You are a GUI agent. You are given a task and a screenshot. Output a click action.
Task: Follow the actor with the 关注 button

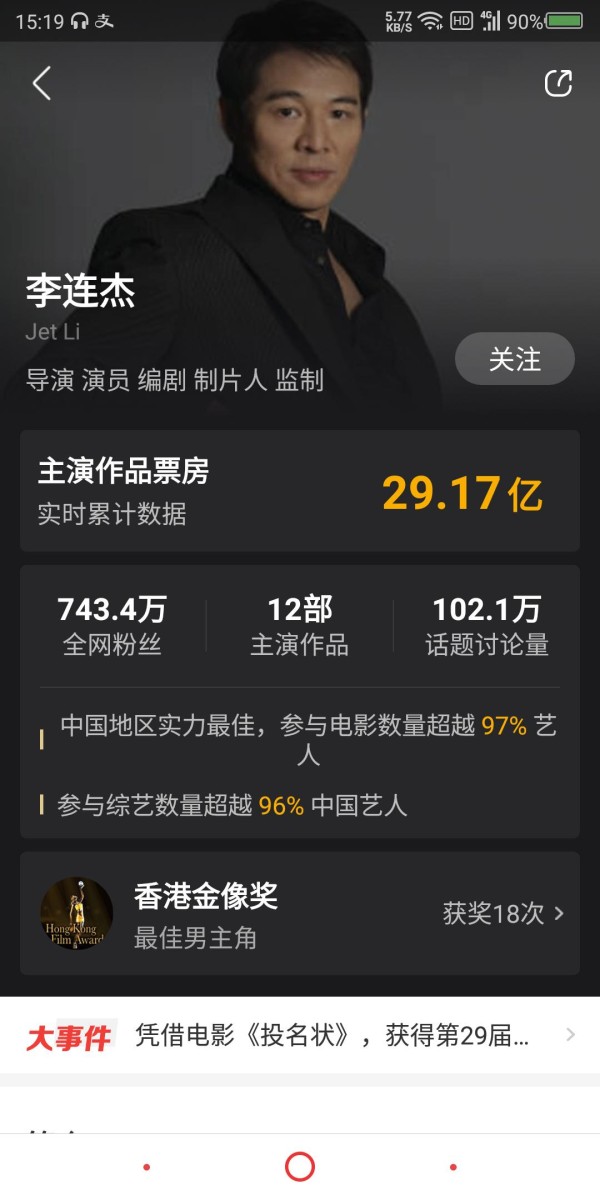(514, 359)
